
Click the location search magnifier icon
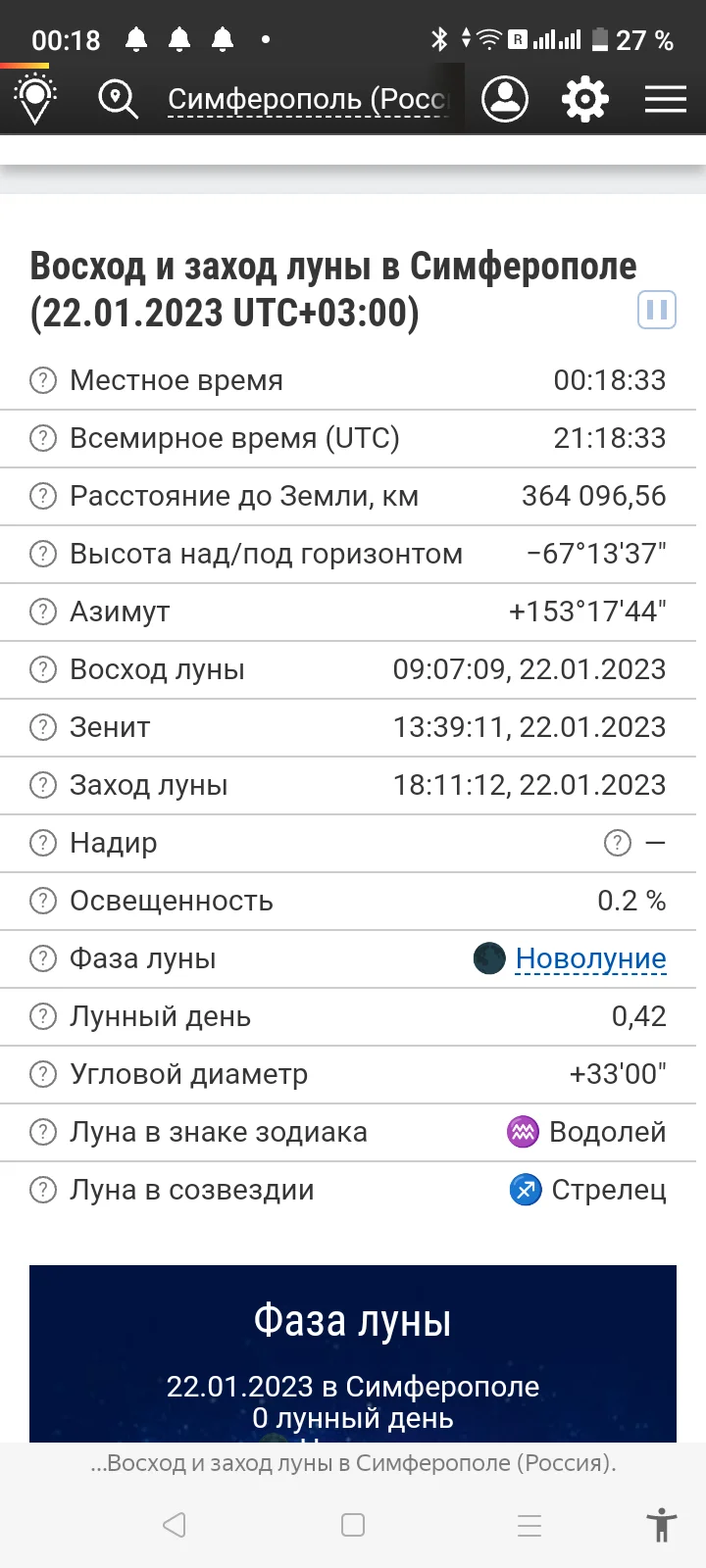coord(118,98)
